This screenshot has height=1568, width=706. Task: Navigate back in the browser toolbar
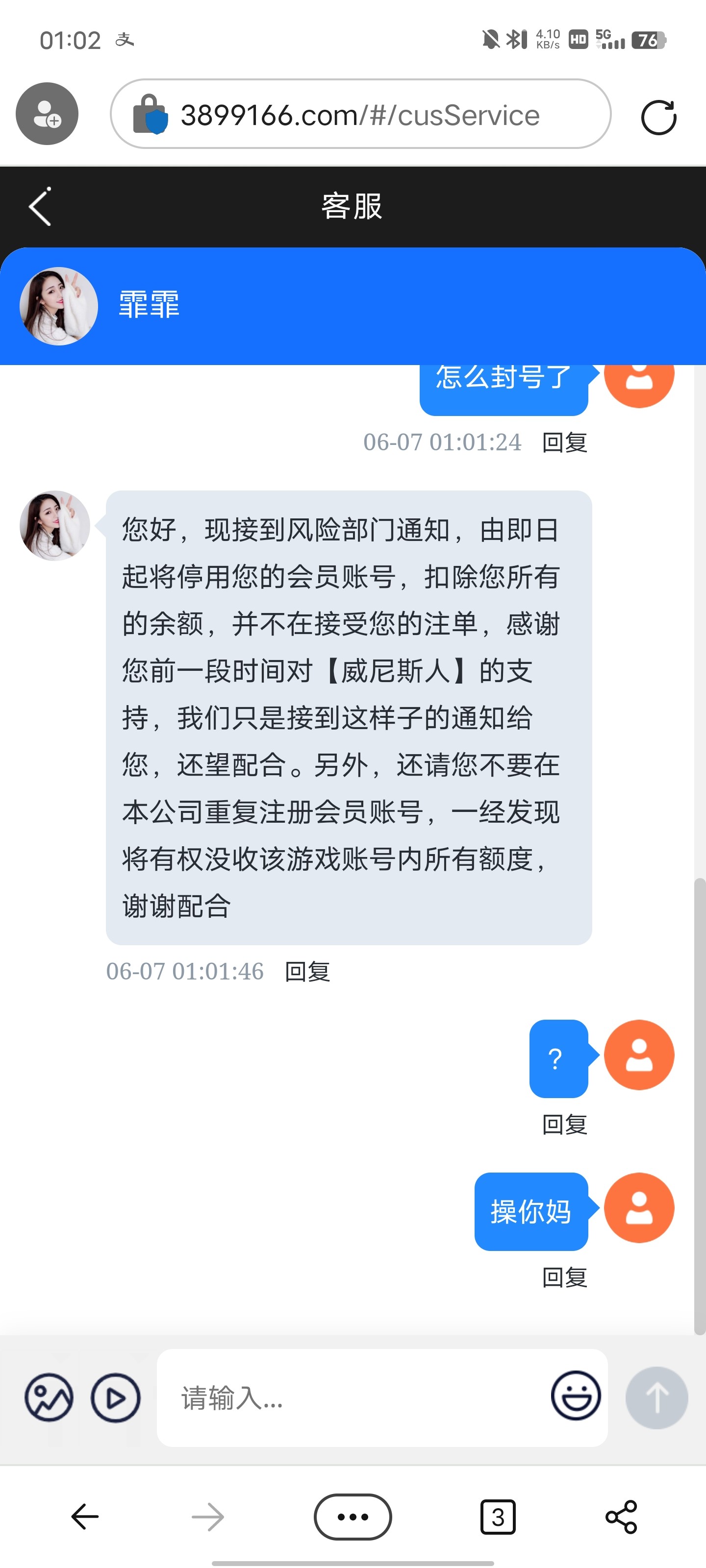85,1516
